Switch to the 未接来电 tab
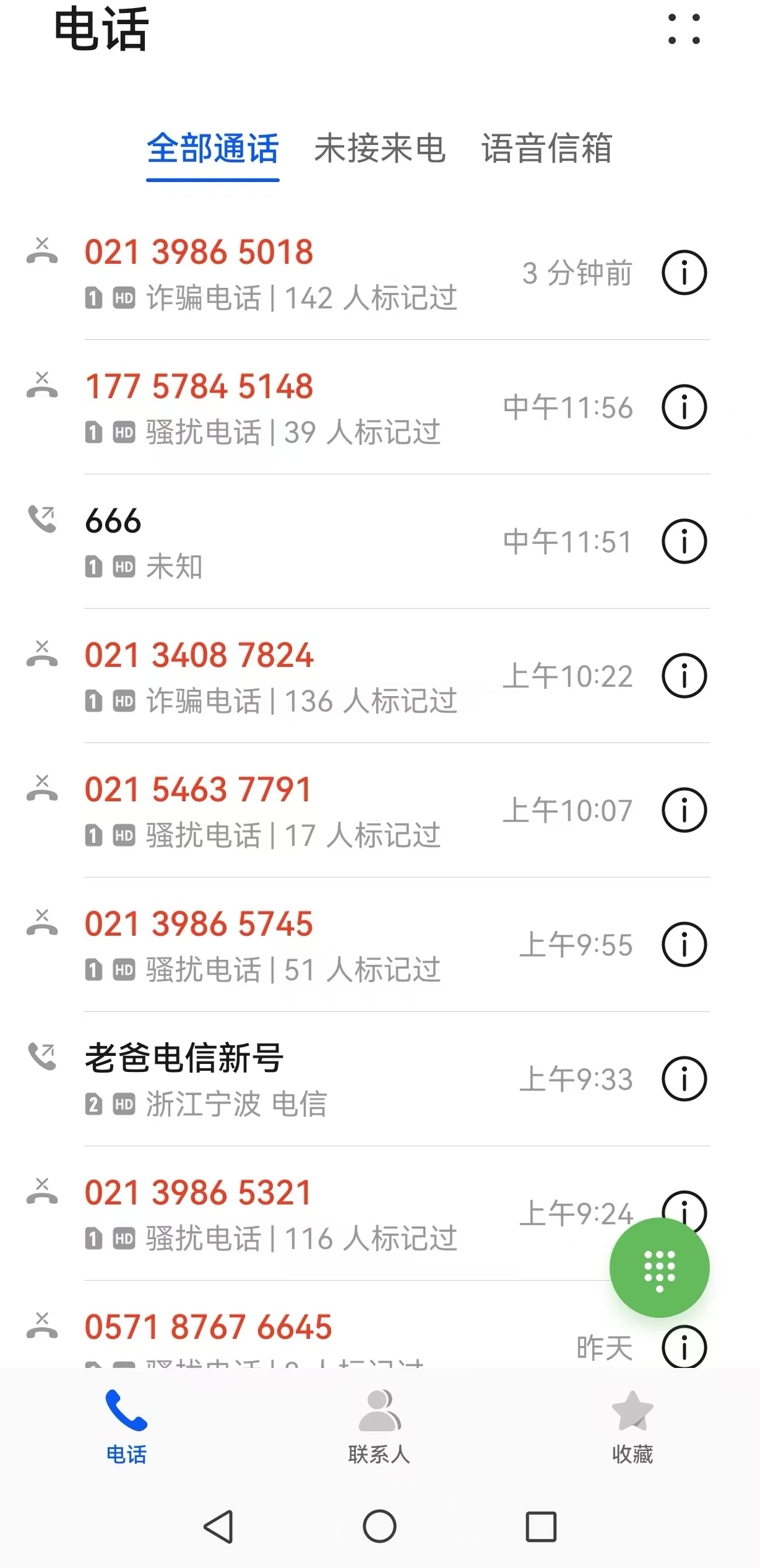 pos(379,149)
